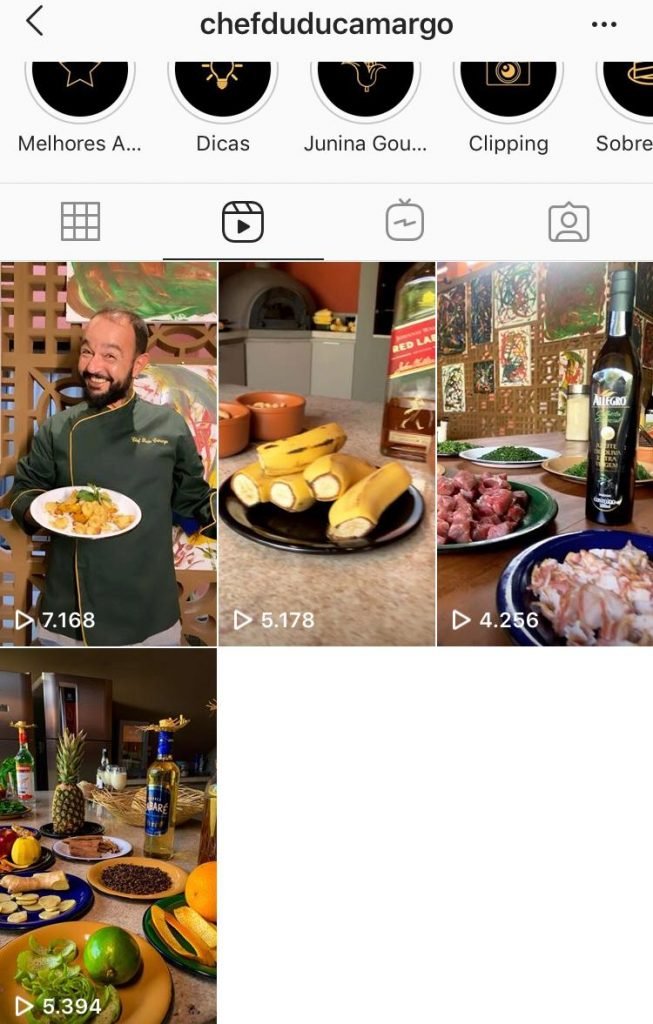
Task: Switch to the IGTV tab
Action: [x=405, y=221]
